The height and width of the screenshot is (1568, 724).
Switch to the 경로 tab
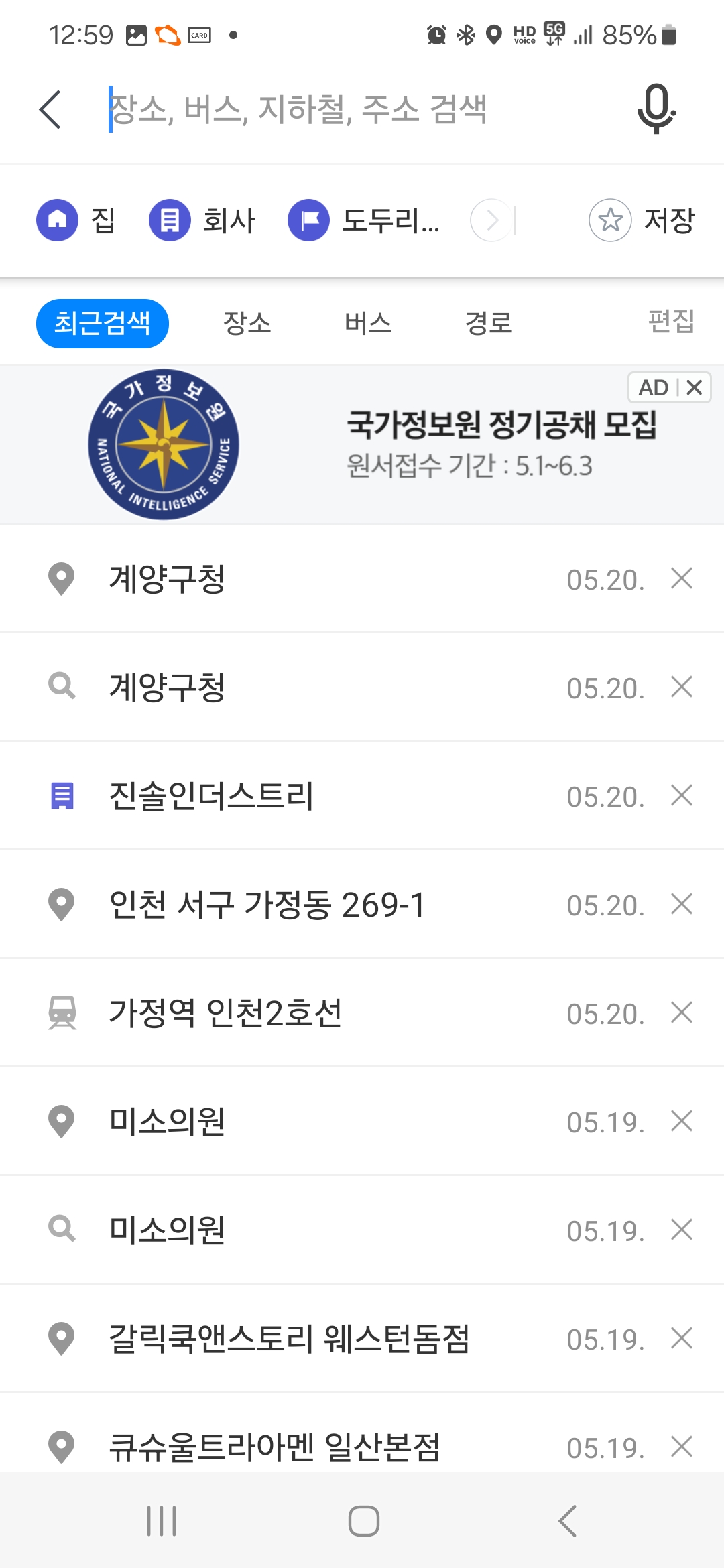point(489,324)
